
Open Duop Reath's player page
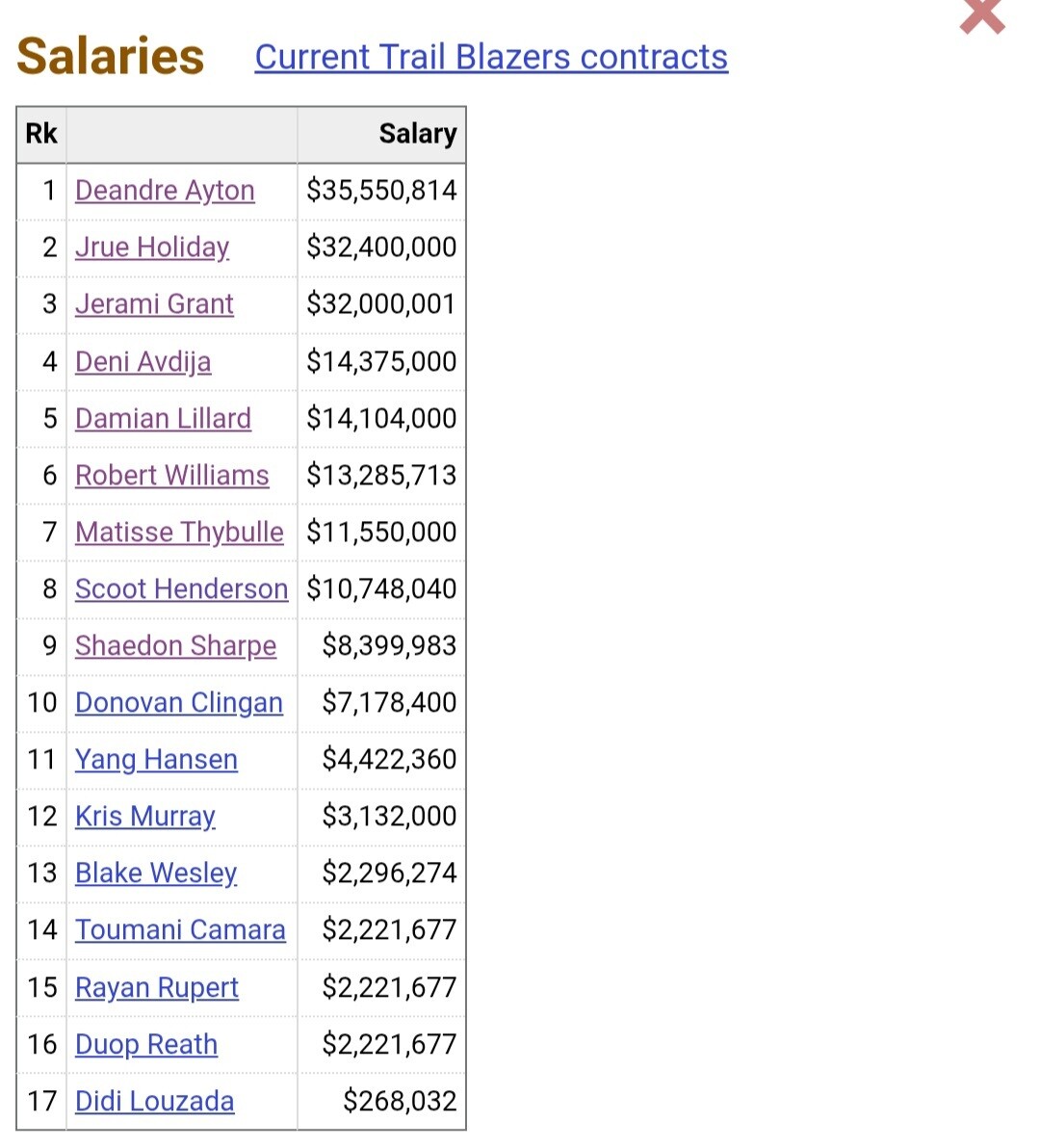146,1045
